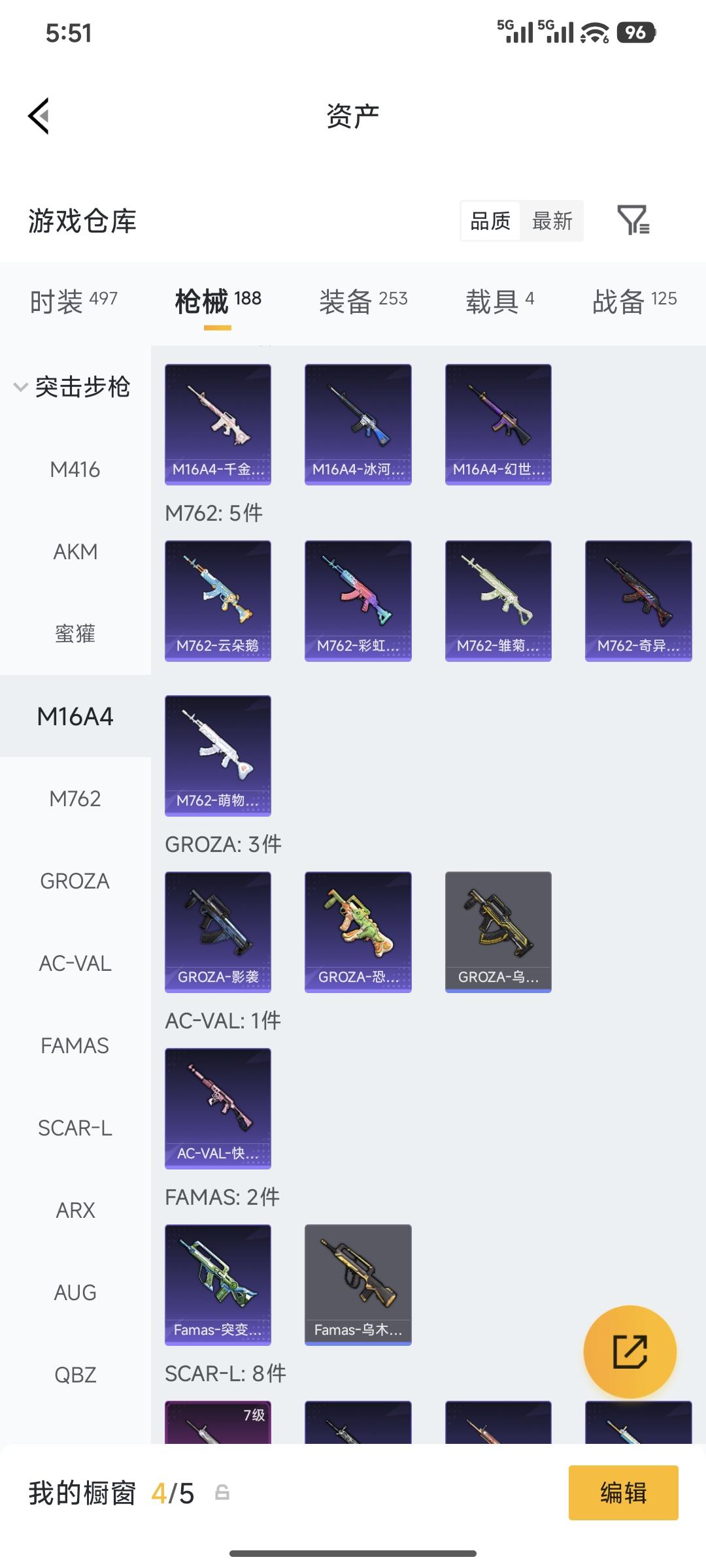Switch to the 战备 tab
Image resolution: width=706 pixels, height=1568 pixels.
click(634, 301)
